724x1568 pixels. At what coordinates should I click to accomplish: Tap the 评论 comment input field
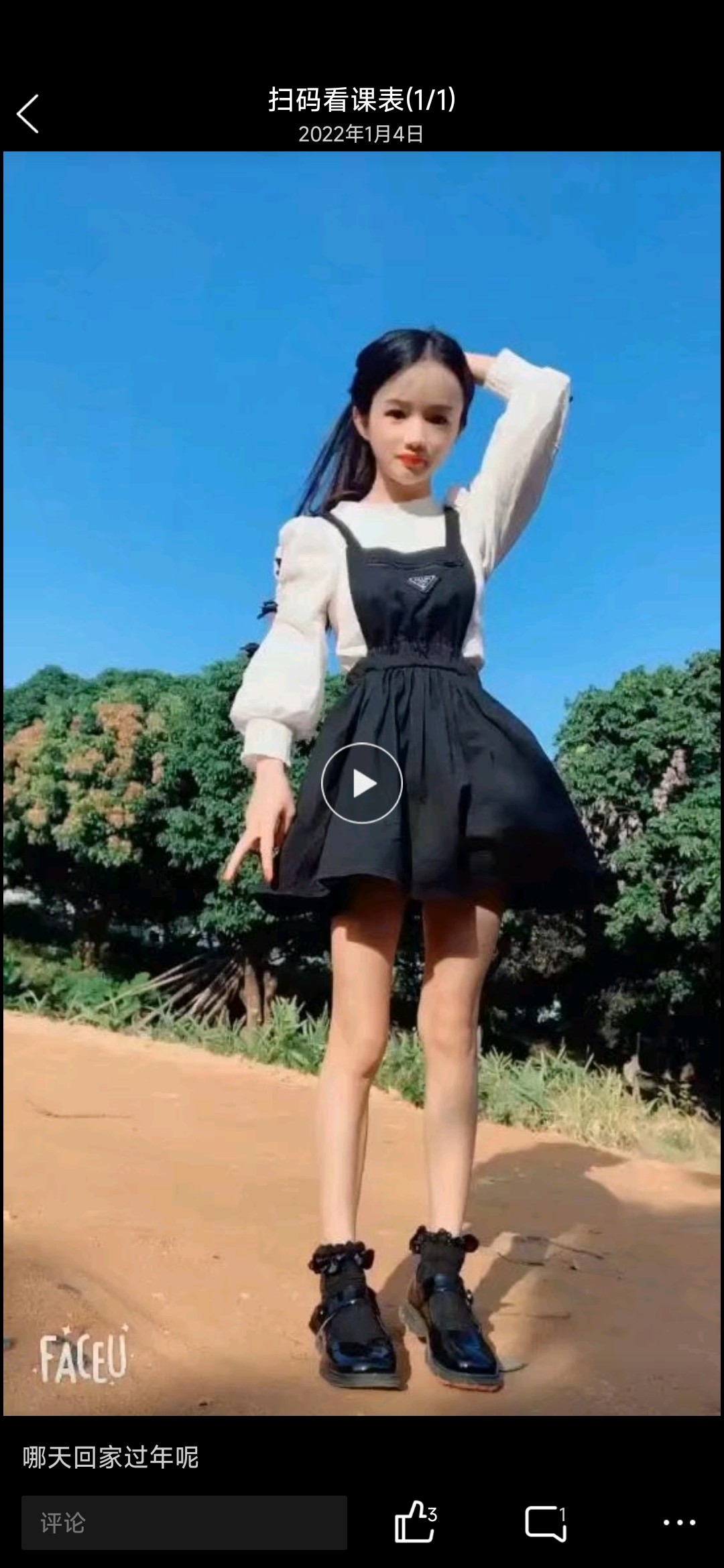(x=184, y=1522)
